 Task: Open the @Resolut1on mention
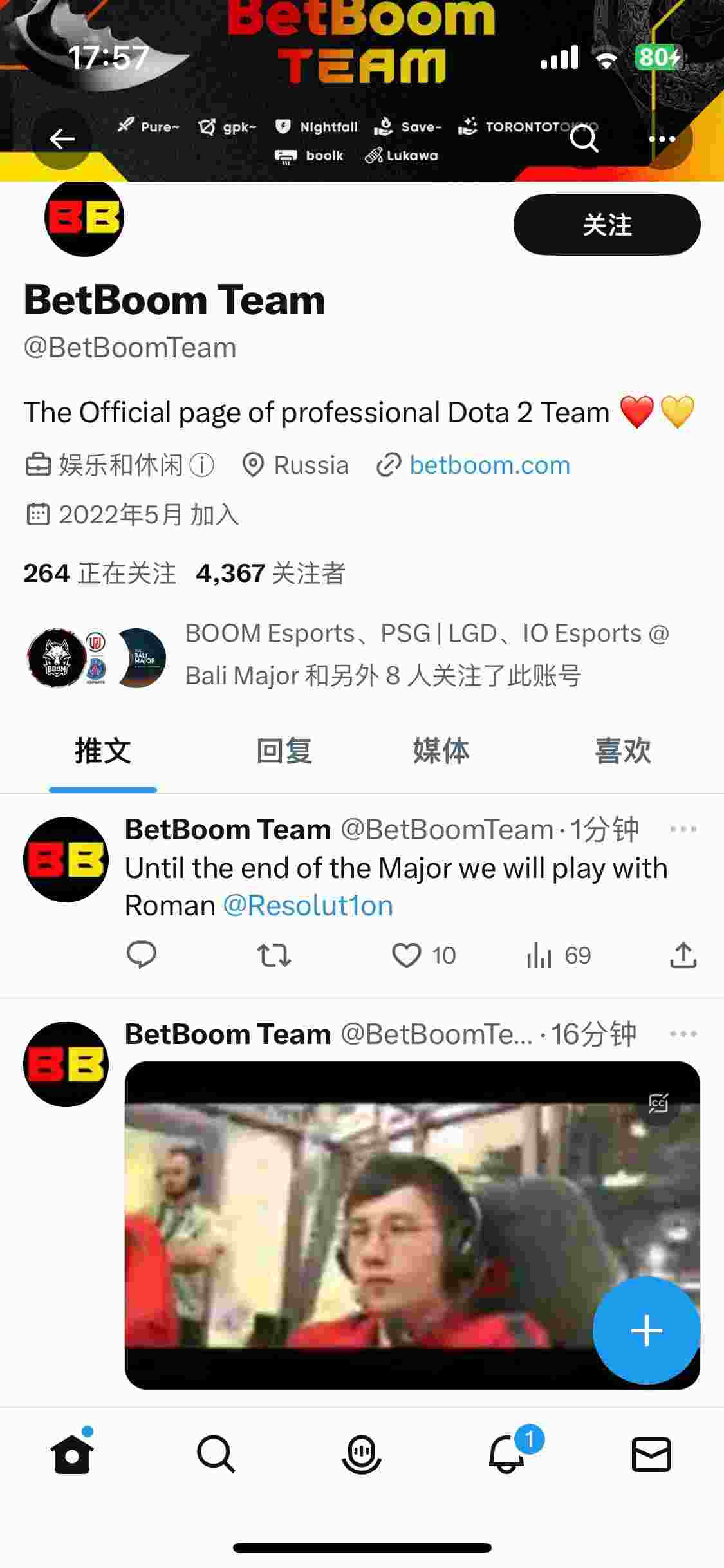click(308, 906)
